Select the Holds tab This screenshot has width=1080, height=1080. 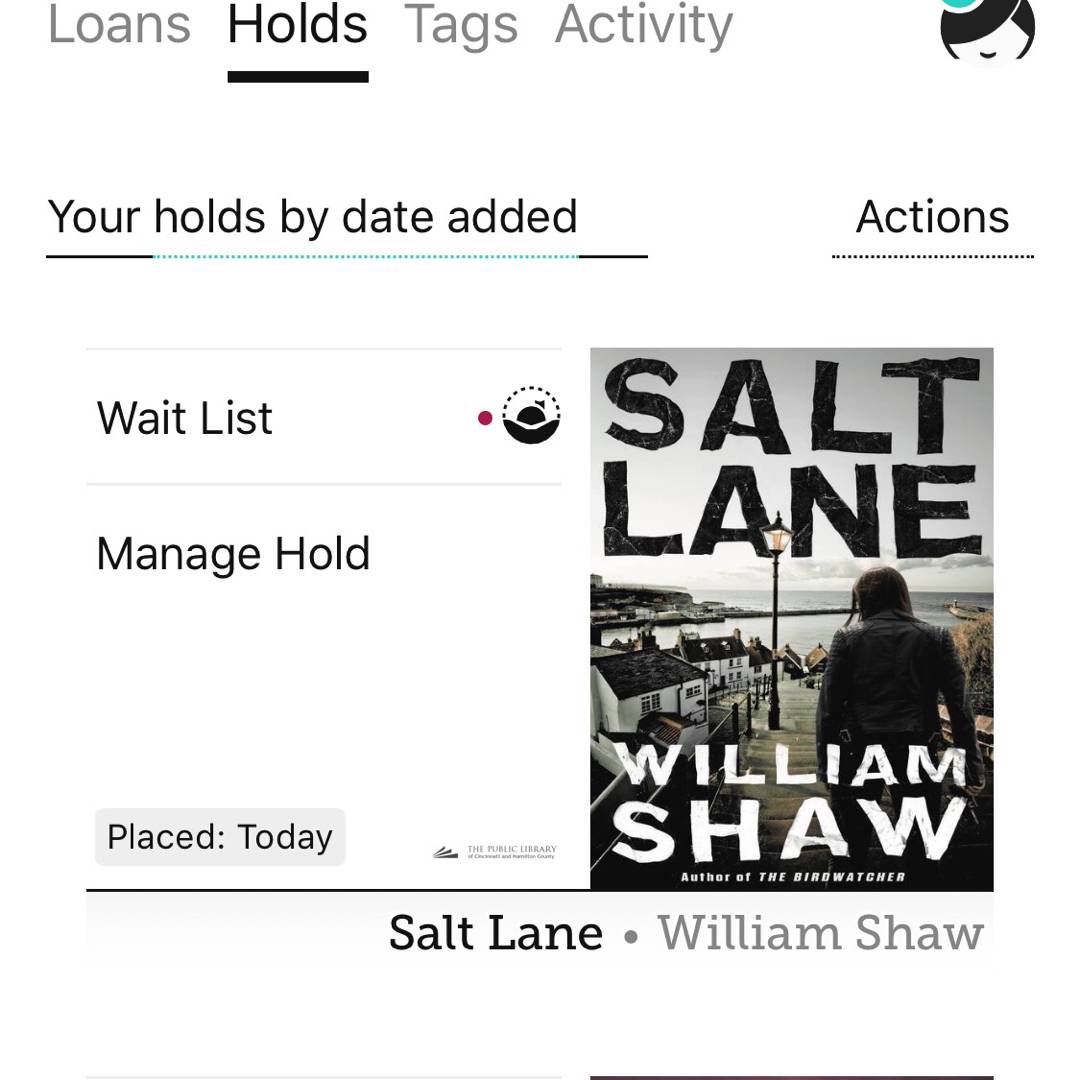pyautogui.click(x=297, y=24)
